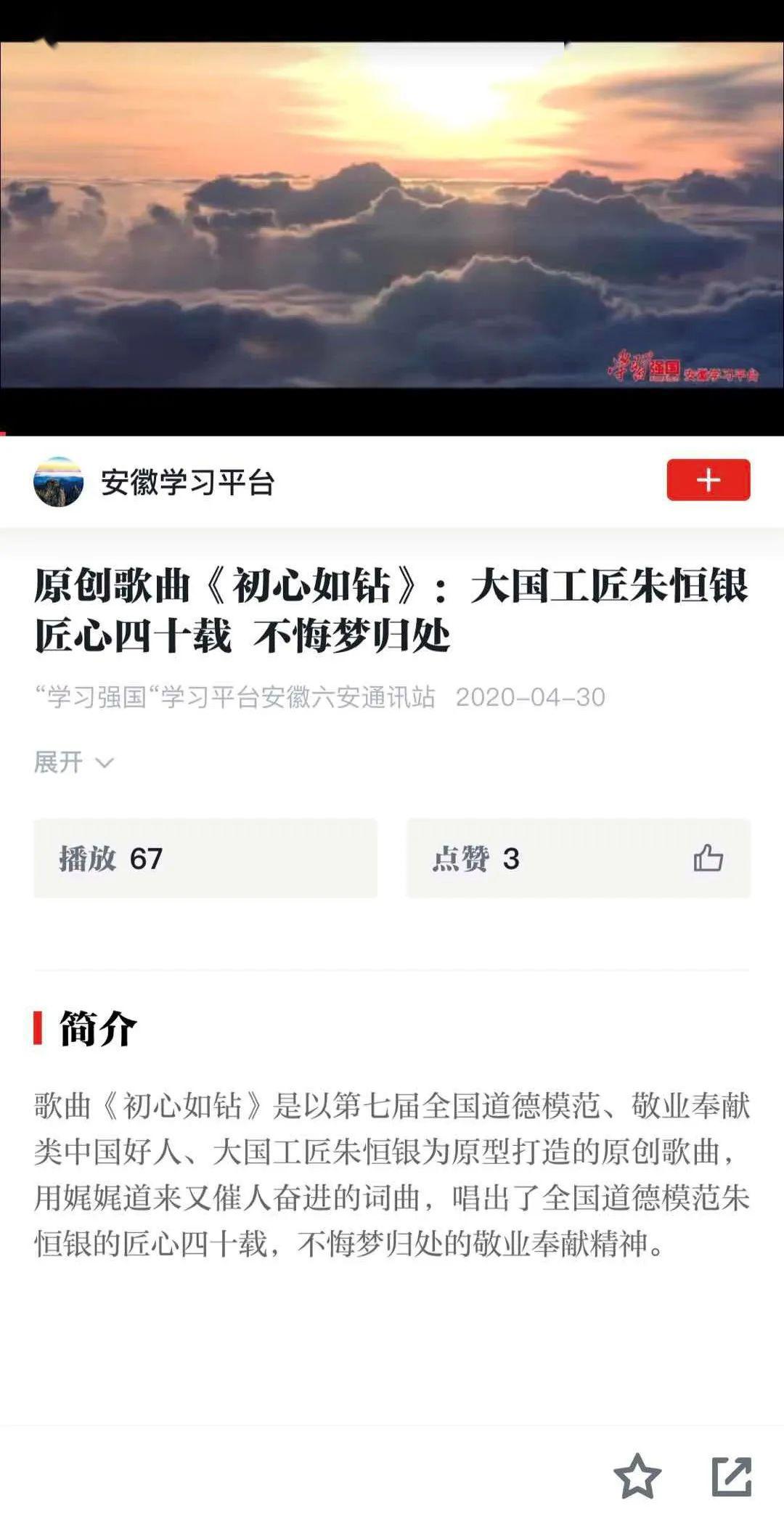Follow 安徽学习平台 with the red plus button
Viewport: 784px width, 1522px height.
(708, 480)
